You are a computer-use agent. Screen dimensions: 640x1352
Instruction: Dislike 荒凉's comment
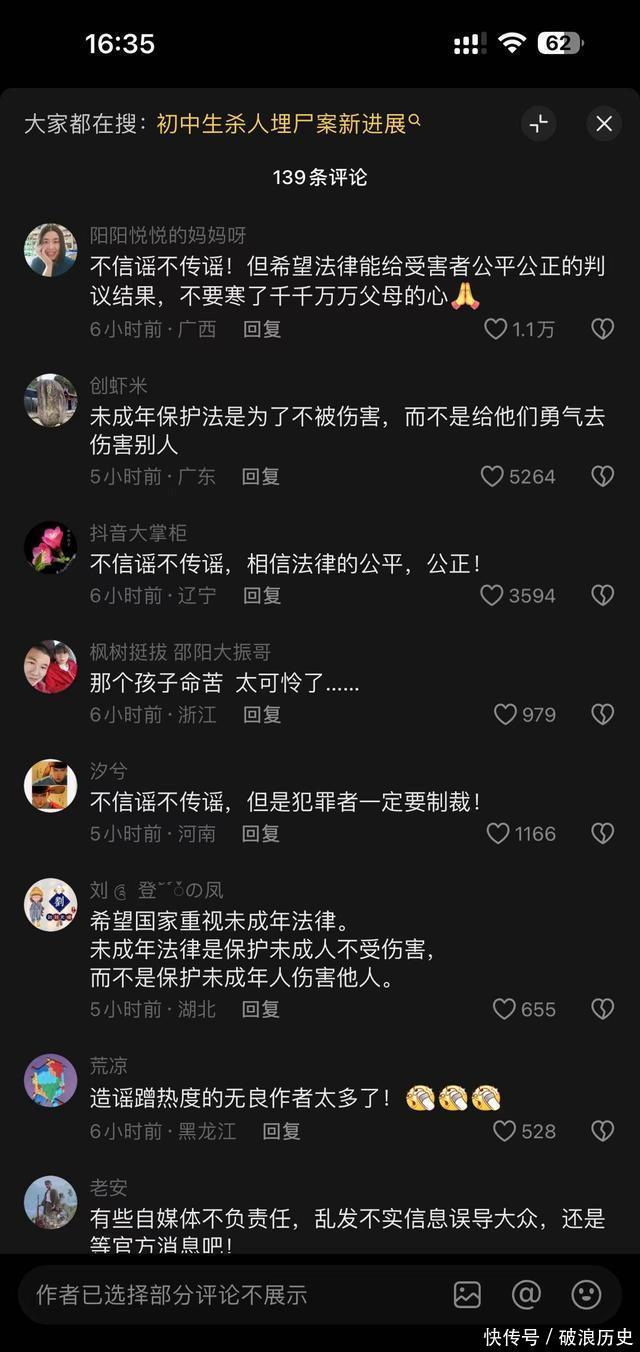tap(602, 1132)
